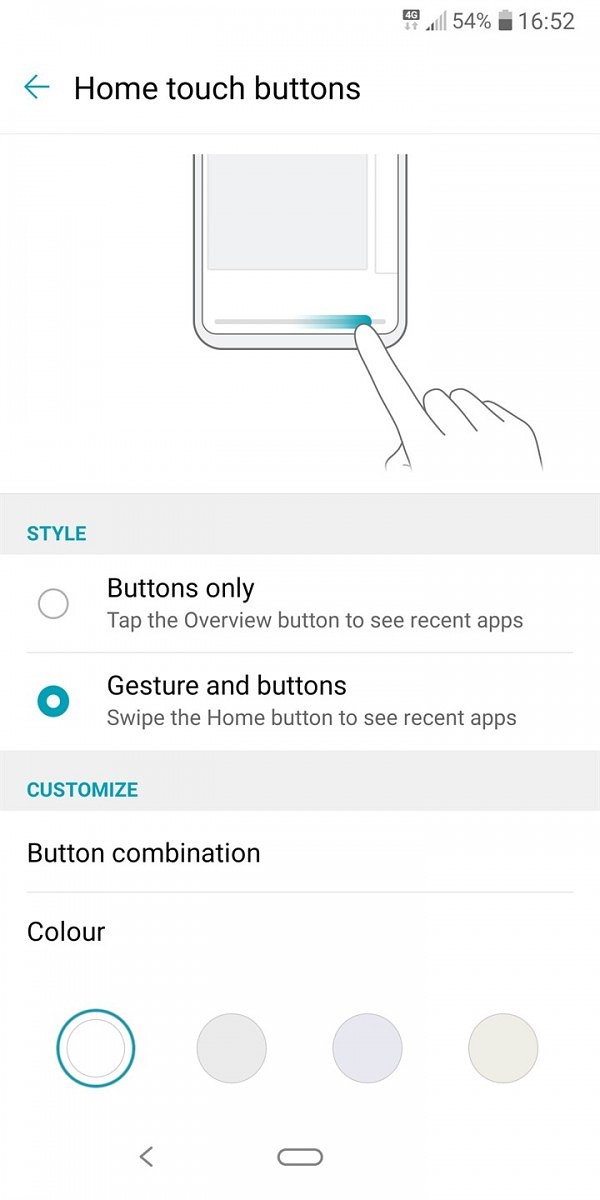
Task: Select the Buttons only style
Action: pyautogui.click(x=52, y=603)
